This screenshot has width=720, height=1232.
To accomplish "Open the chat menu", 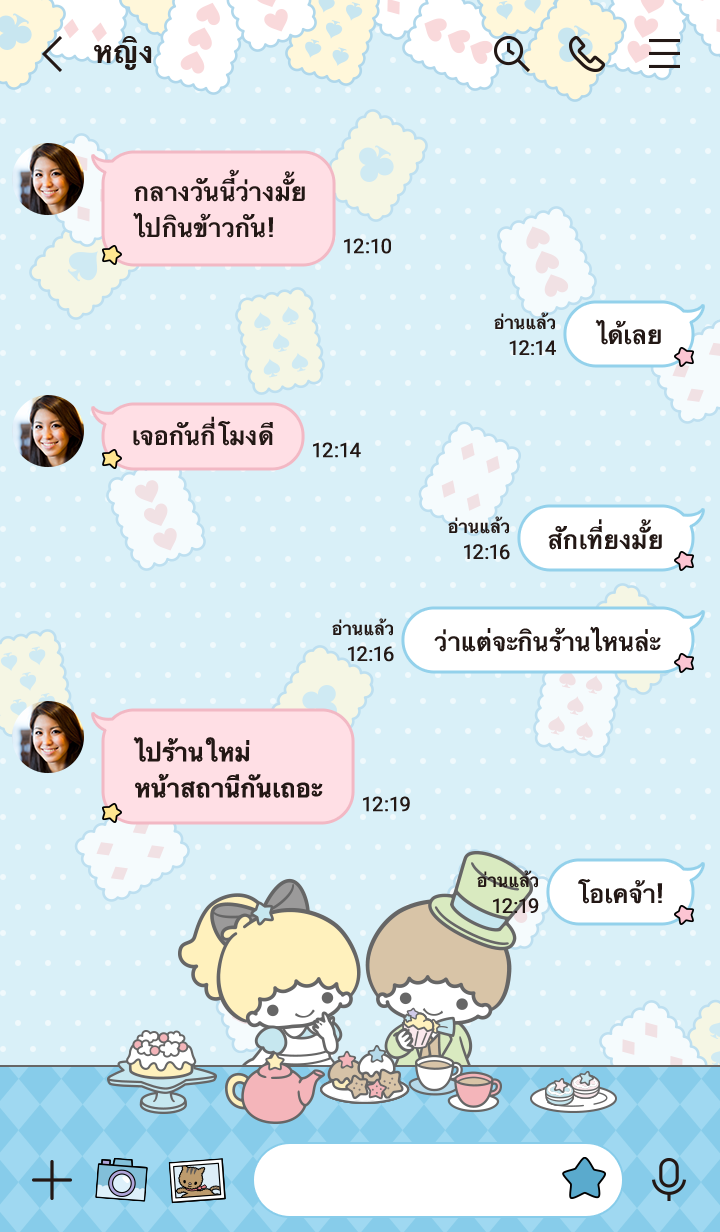I will (x=664, y=54).
